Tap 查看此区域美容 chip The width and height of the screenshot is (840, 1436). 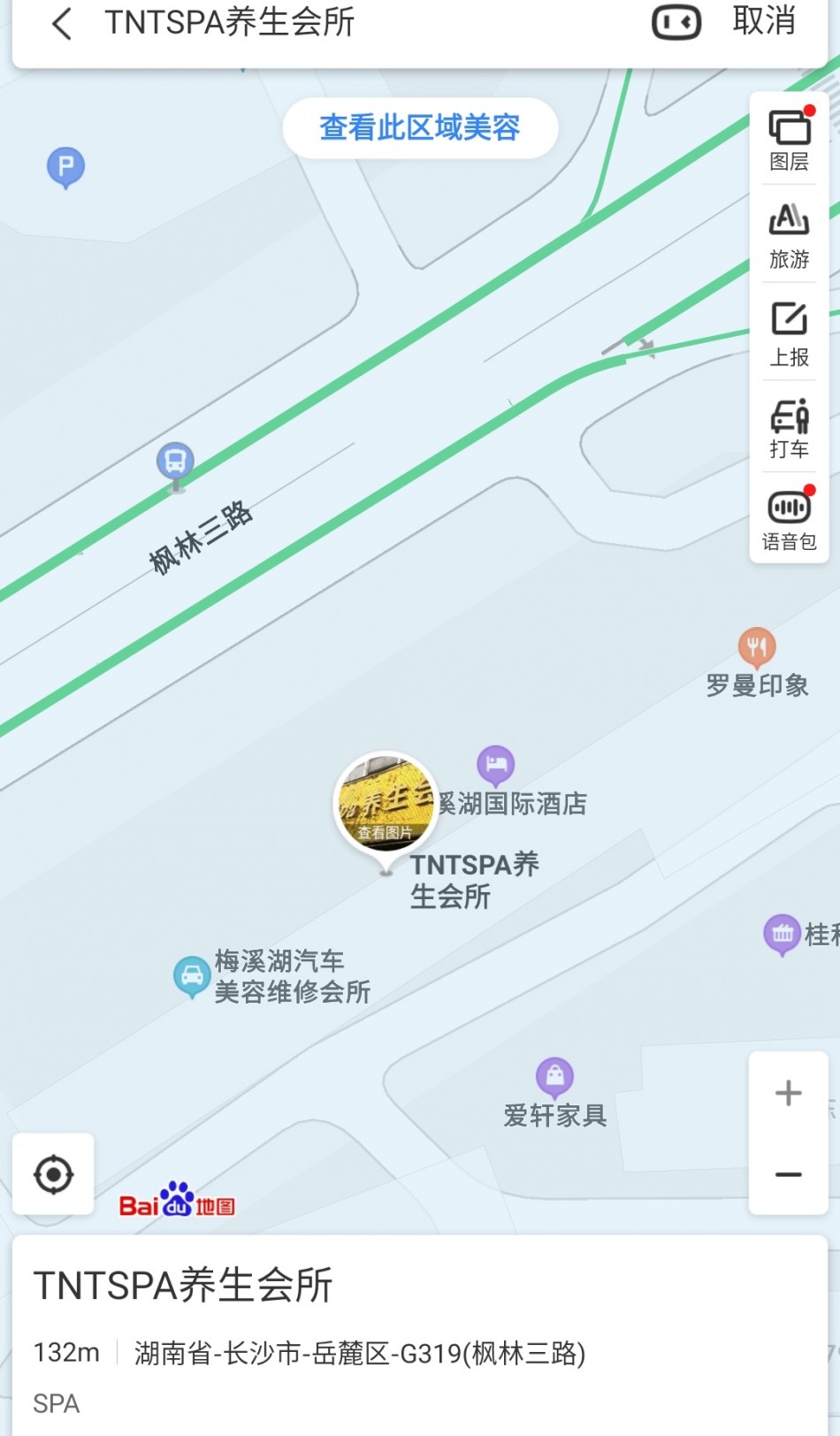coord(420,128)
